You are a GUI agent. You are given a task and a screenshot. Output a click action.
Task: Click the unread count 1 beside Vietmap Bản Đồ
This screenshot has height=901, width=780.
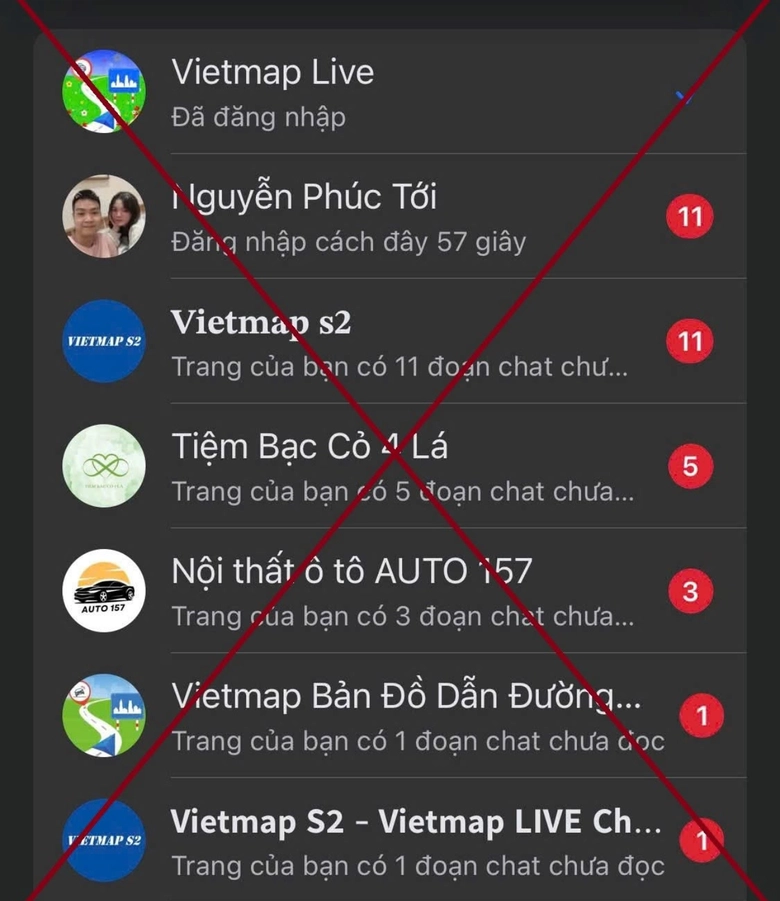703,716
